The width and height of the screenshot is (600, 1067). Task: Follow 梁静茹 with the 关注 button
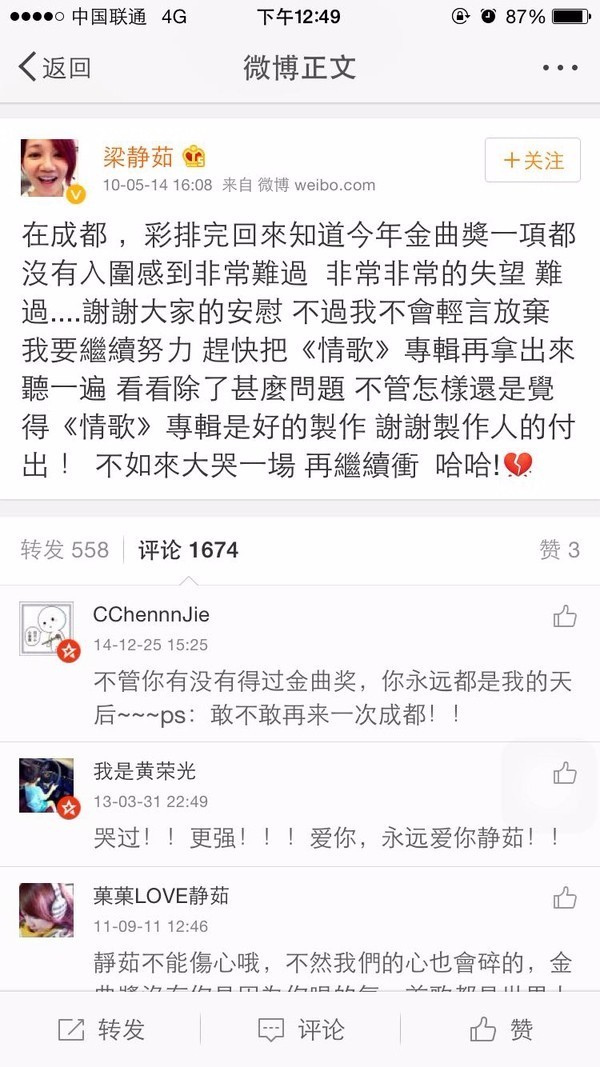tap(532, 160)
